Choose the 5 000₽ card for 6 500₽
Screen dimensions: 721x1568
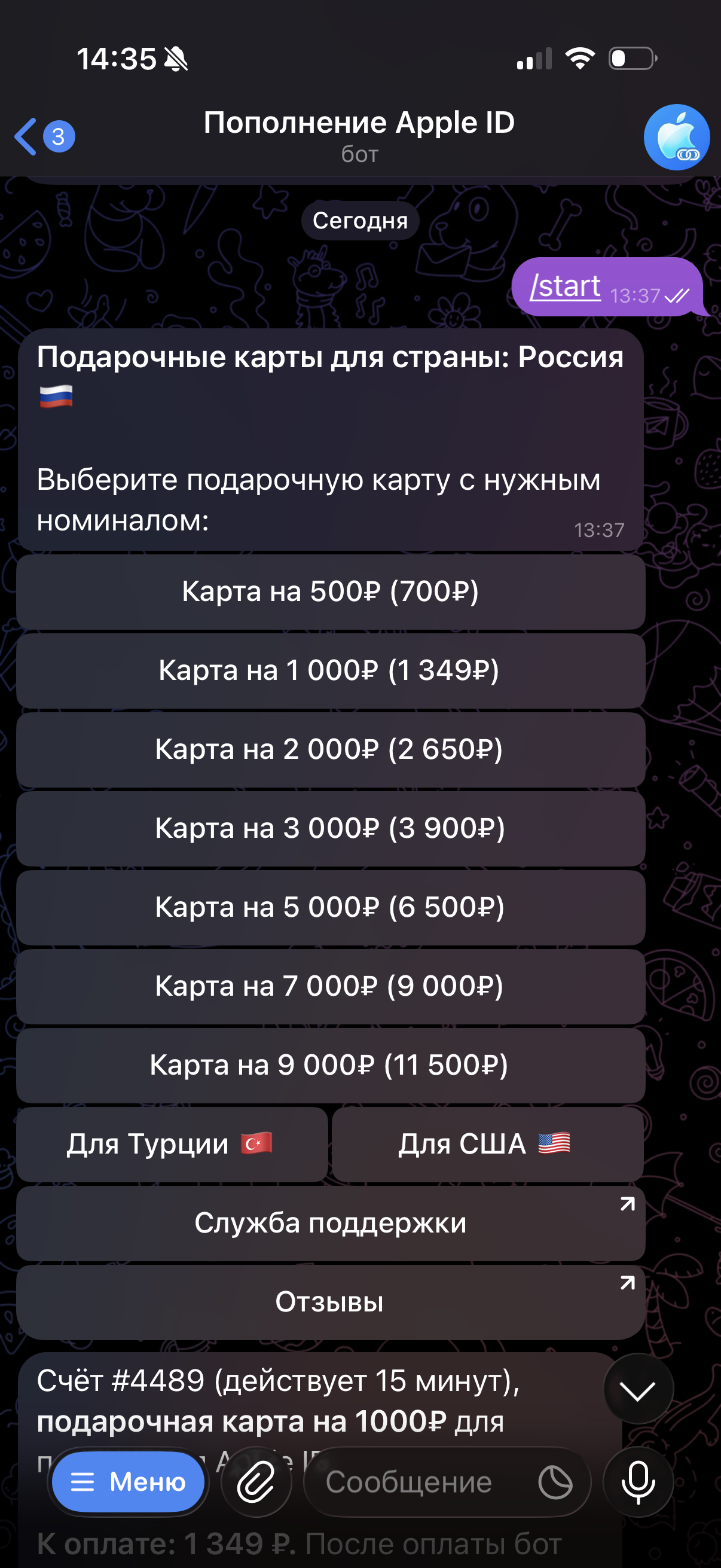(331, 908)
